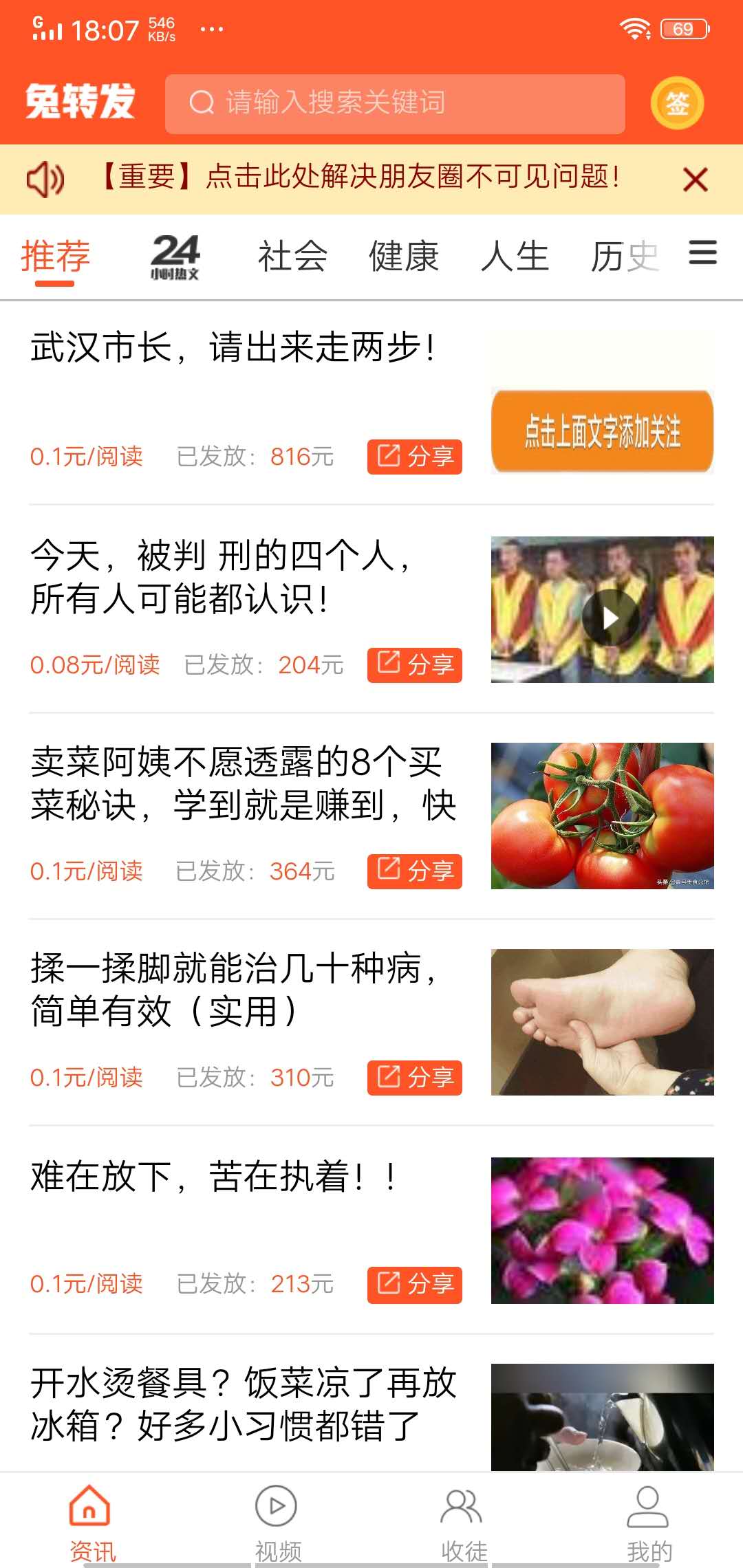Share the 武汉市长 article
743x1568 pixels.
[x=414, y=457]
